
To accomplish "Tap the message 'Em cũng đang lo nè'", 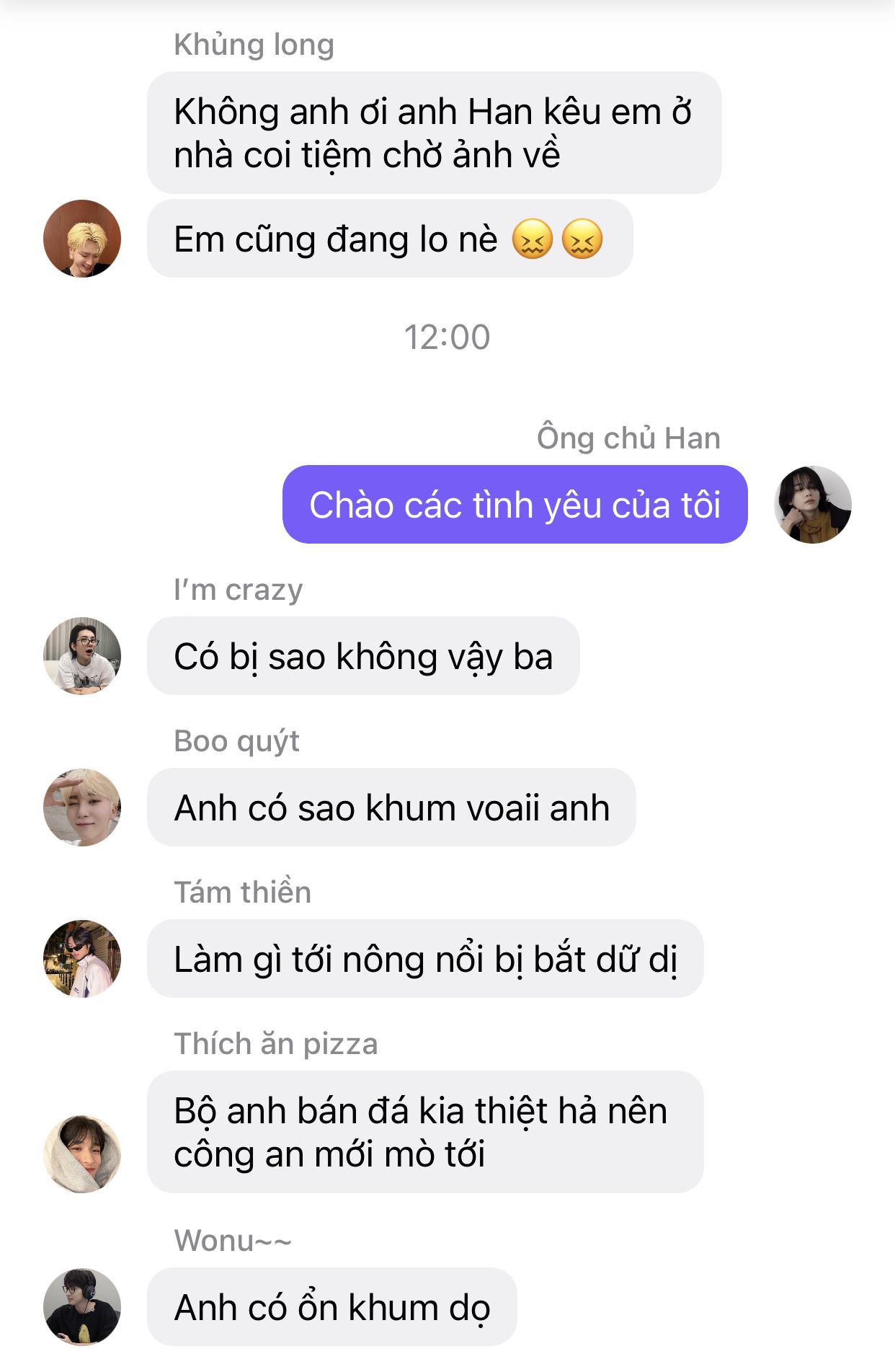I will click(x=389, y=239).
